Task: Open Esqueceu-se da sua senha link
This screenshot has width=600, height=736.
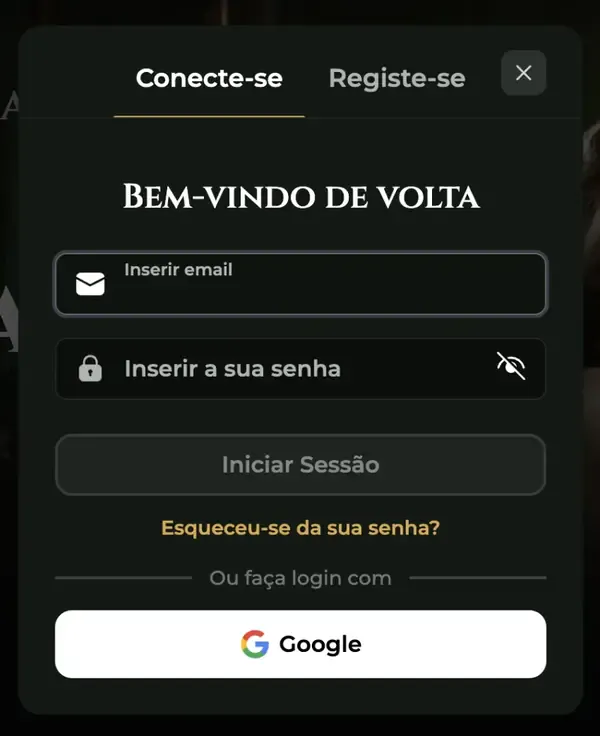Action: [x=300, y=527]
